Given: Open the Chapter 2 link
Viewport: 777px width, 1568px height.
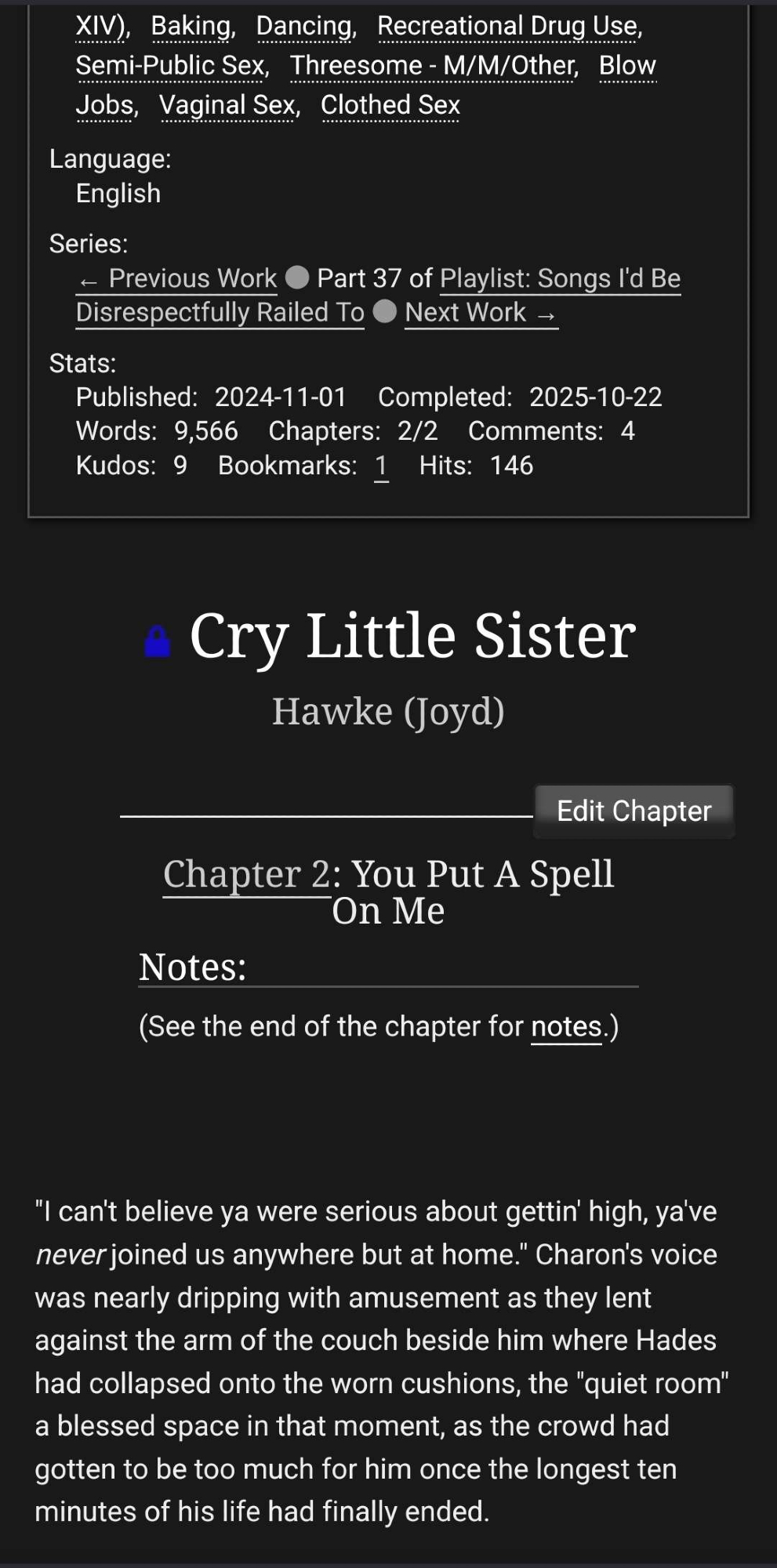Looking at the screenshot, I should tap(246, 875).
